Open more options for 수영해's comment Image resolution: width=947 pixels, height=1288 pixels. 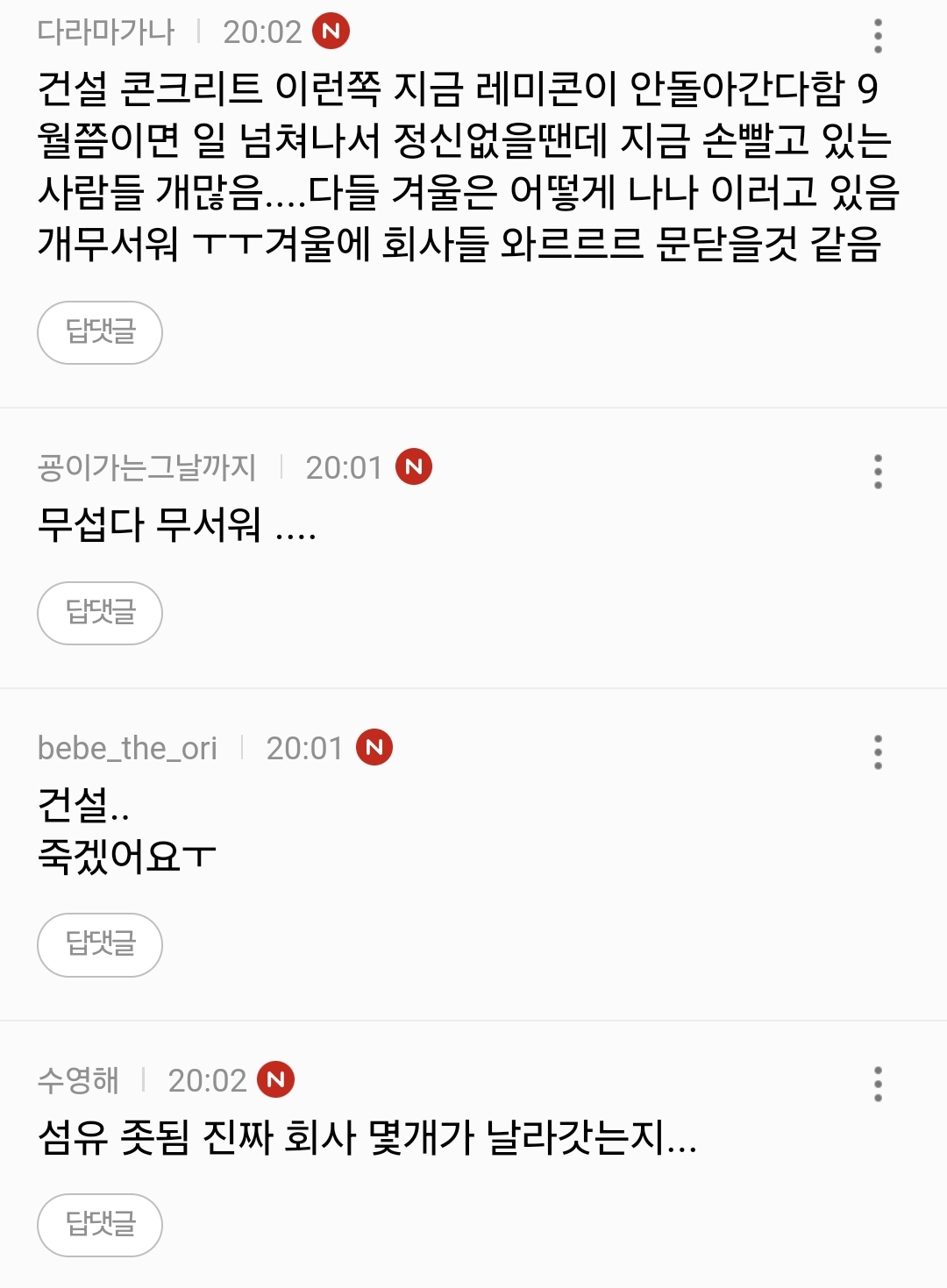pos(878,1085)
